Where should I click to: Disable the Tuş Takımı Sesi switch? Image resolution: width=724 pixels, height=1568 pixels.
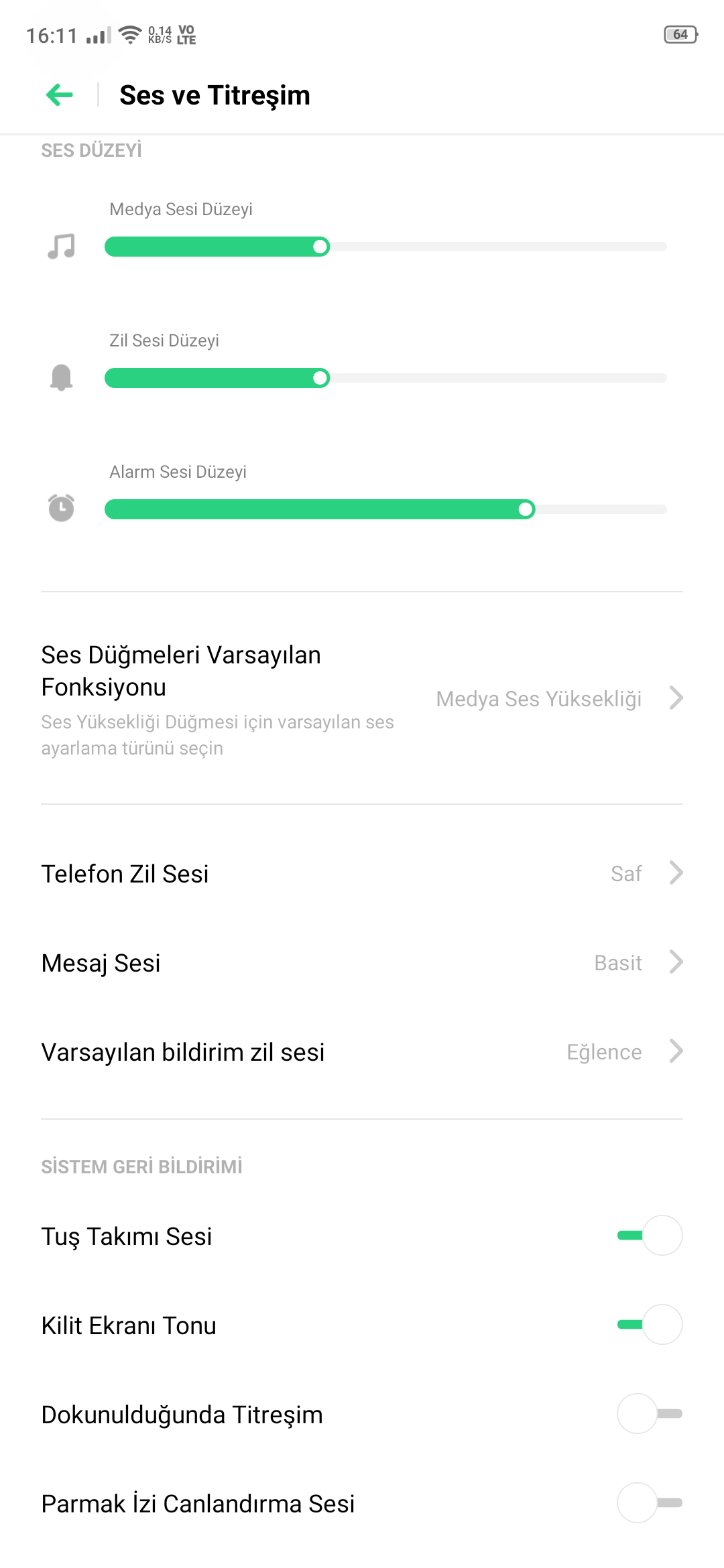coord(650,1235)
